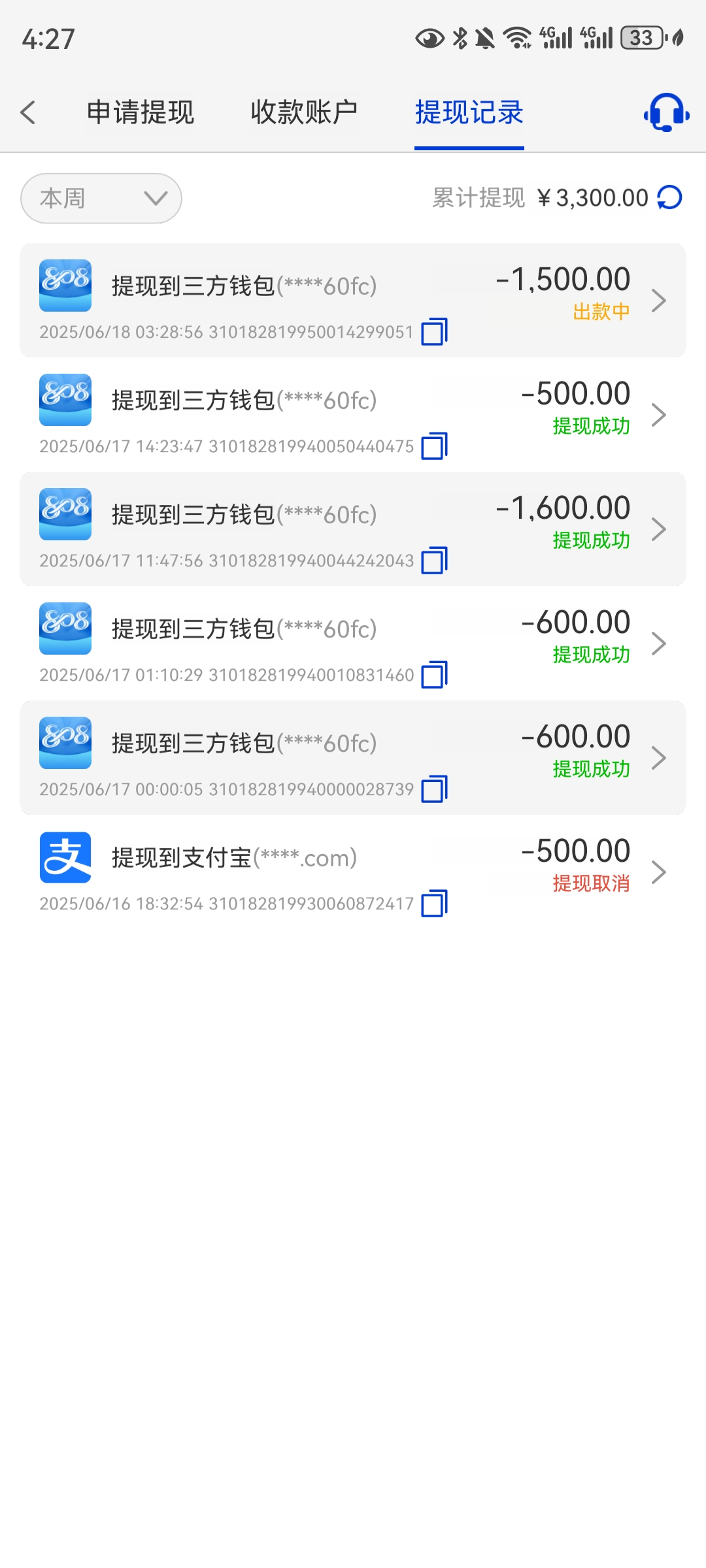View details of the -1,600.00 withdrawal

coord(353,529)
